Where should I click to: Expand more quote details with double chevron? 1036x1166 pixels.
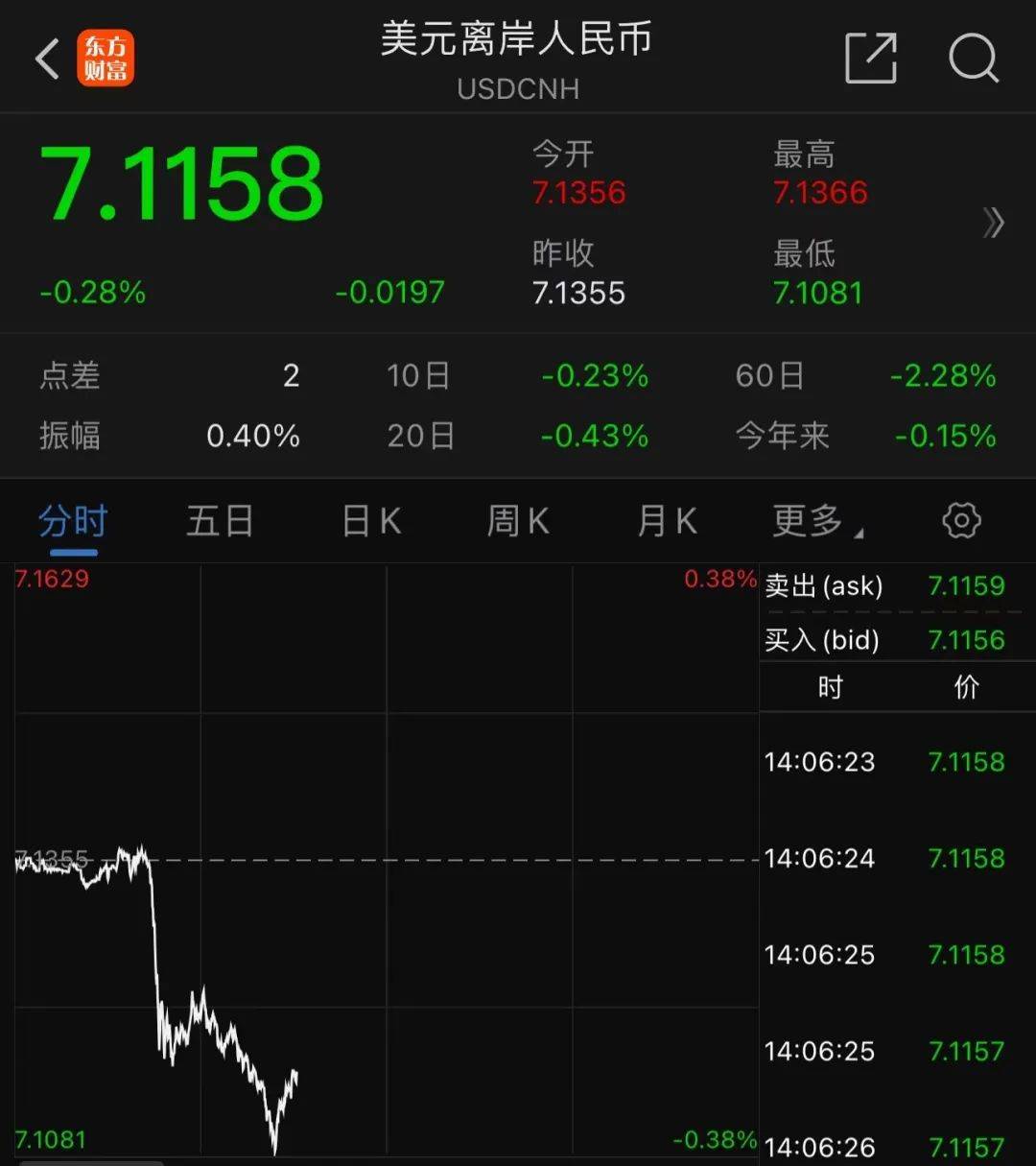[994, 224]
